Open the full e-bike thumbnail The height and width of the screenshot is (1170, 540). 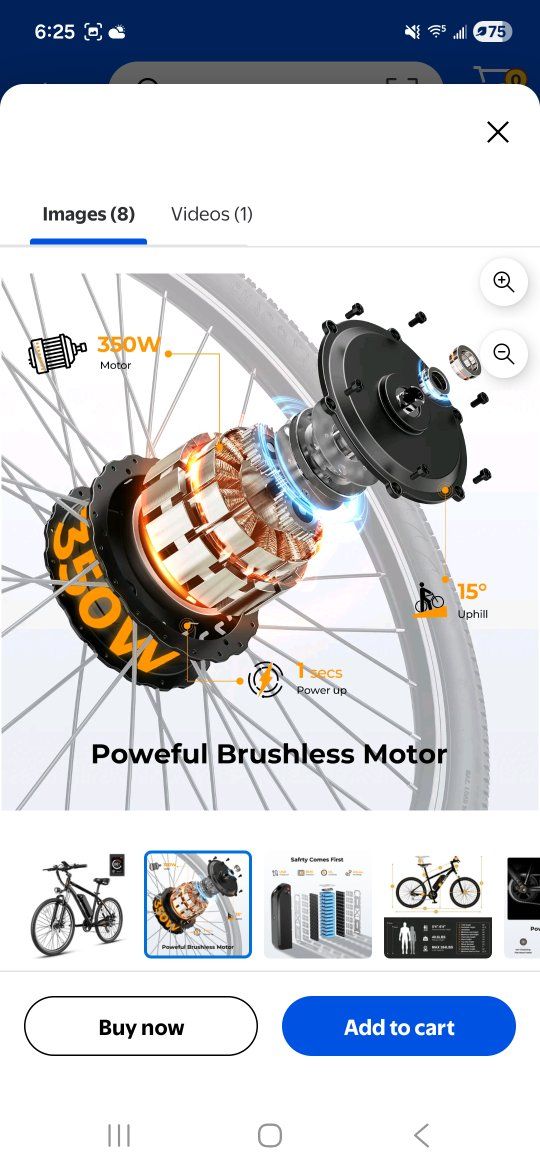[x=78, y=904]
